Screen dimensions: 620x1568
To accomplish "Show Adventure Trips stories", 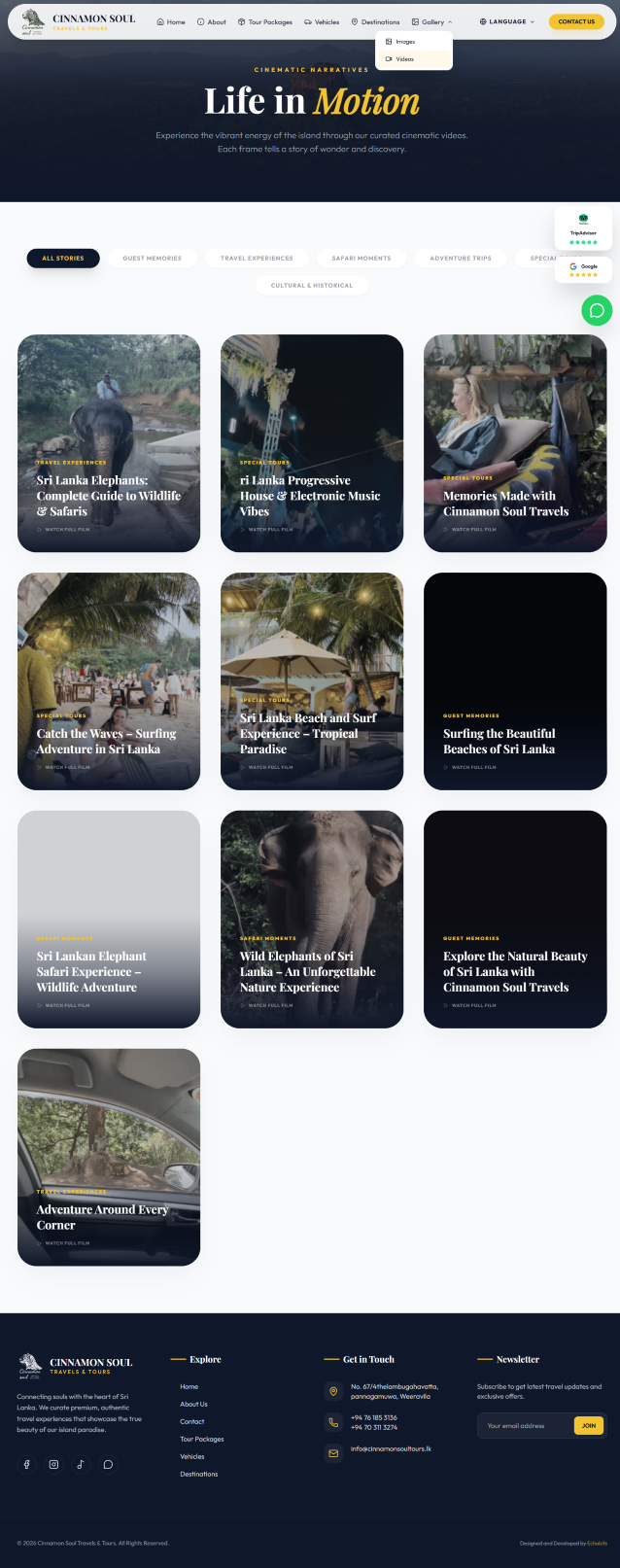I will point(461,258).
